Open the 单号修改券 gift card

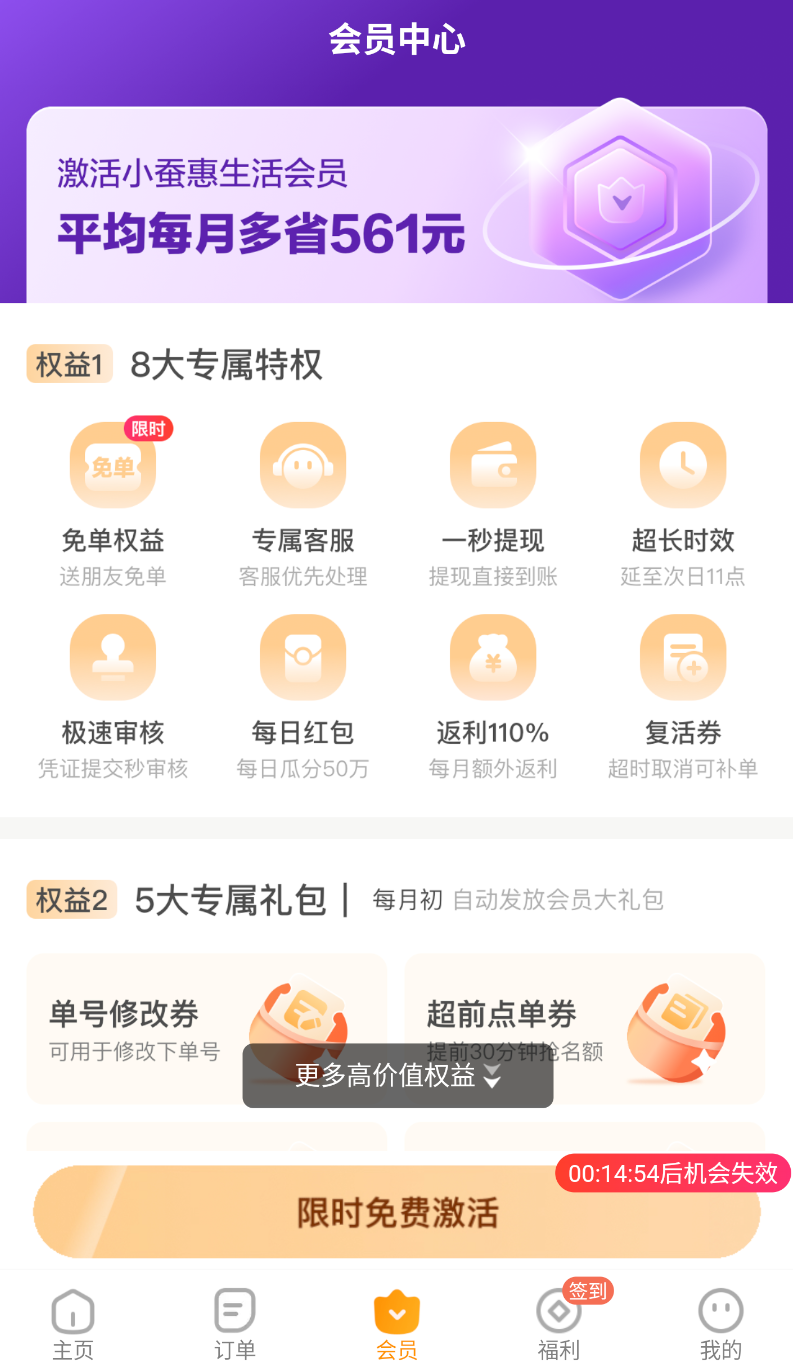[207, 1029]
